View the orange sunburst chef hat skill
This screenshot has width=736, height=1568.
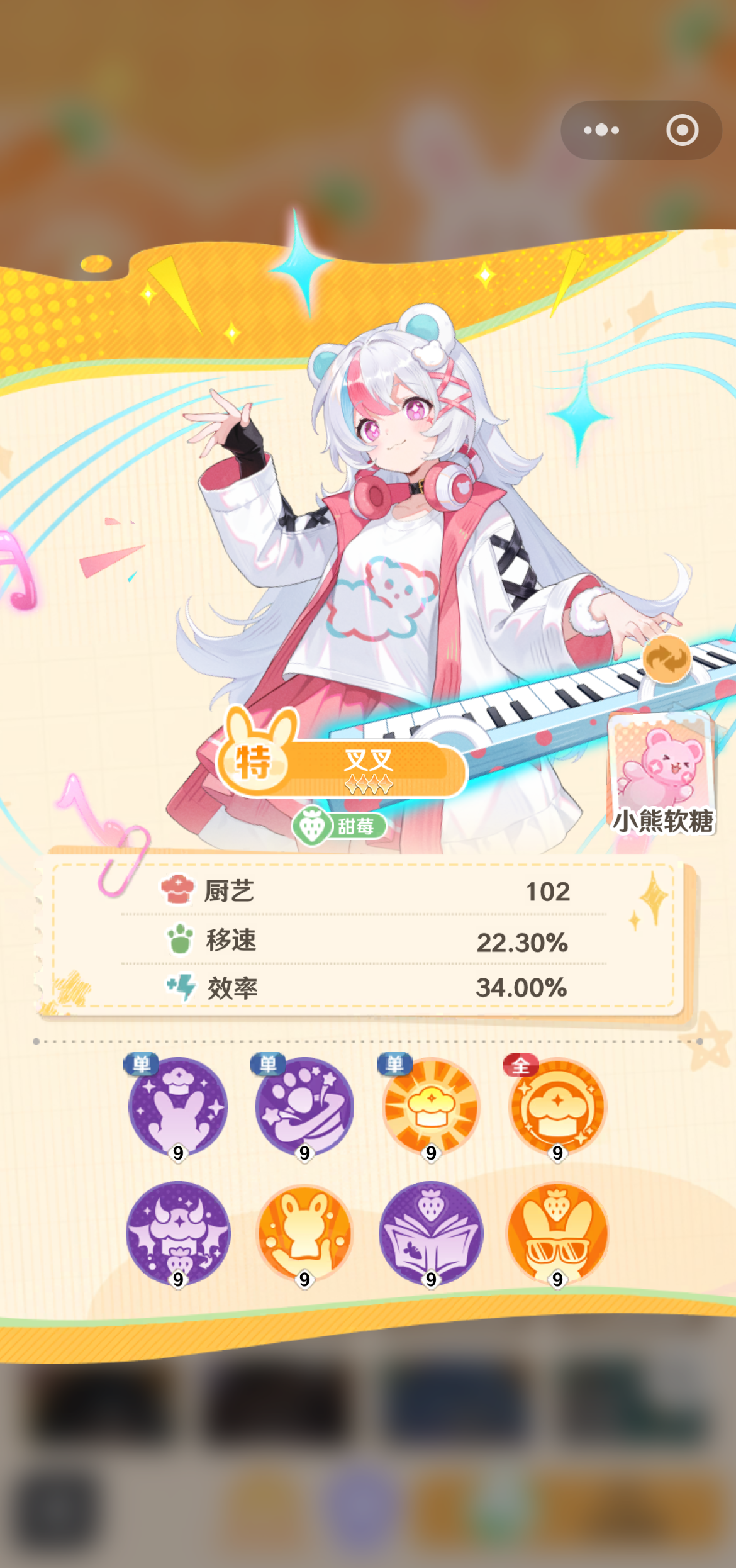pyautogui.click(x=431, y=1107)
